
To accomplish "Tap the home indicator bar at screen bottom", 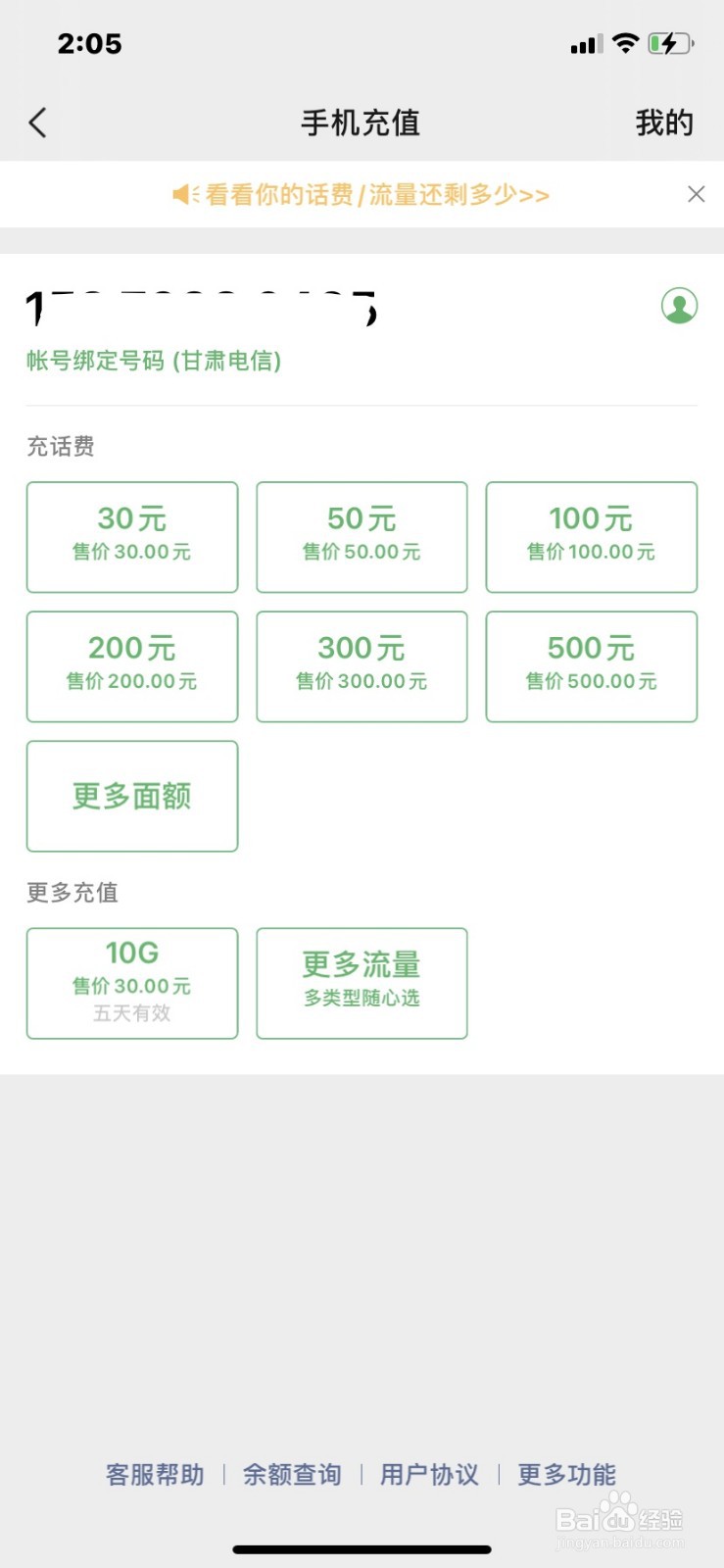I will [362, 1548].
